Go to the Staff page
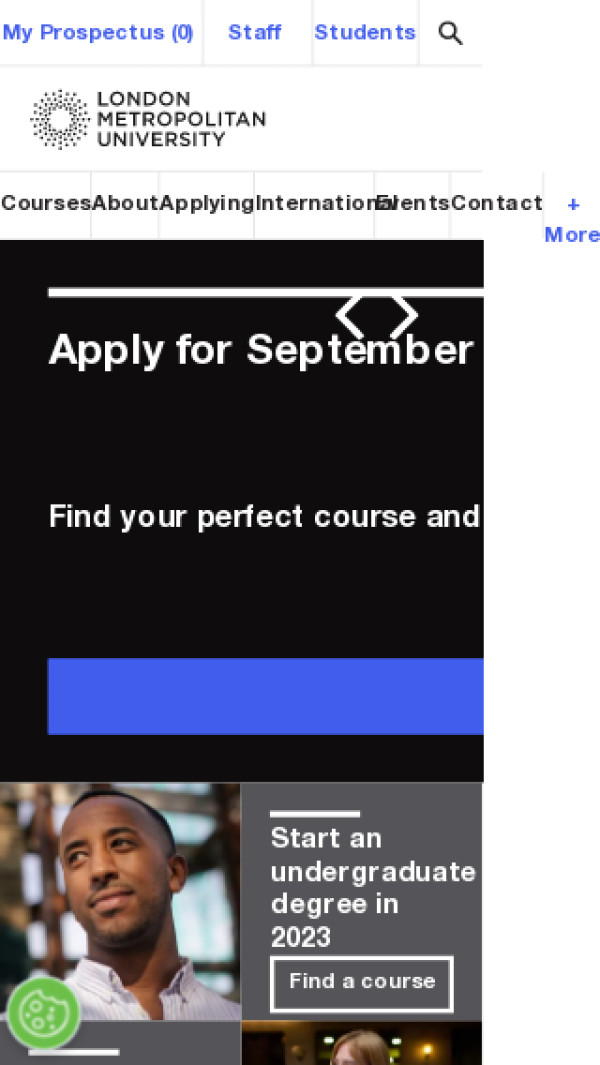Image resolution: width=600 pixels, height=1065 pixels. 255,32
